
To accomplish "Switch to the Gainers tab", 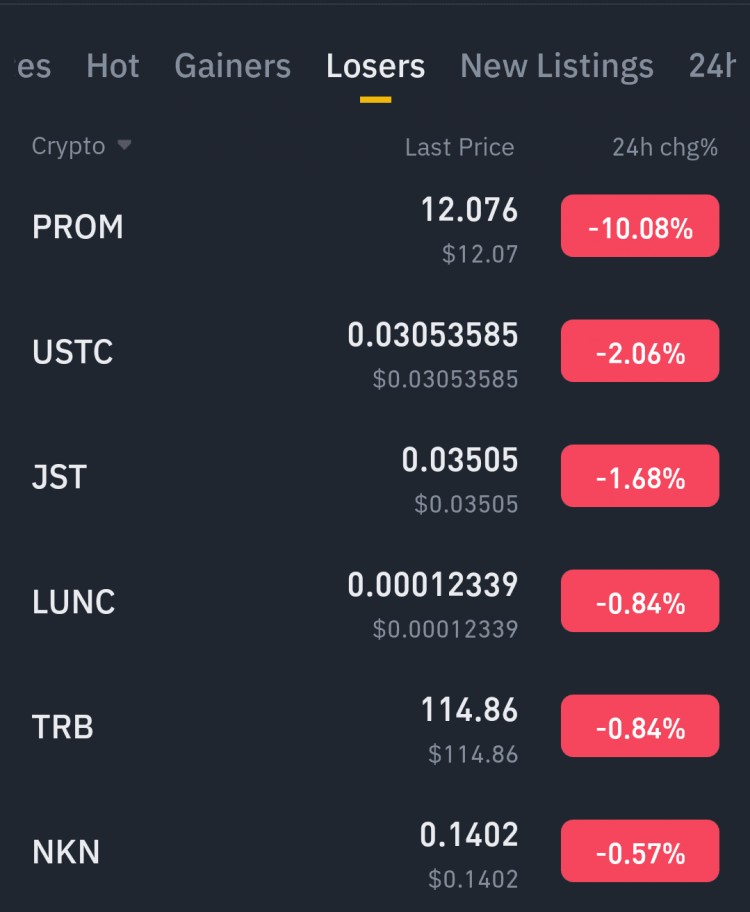I will point(232,66).
